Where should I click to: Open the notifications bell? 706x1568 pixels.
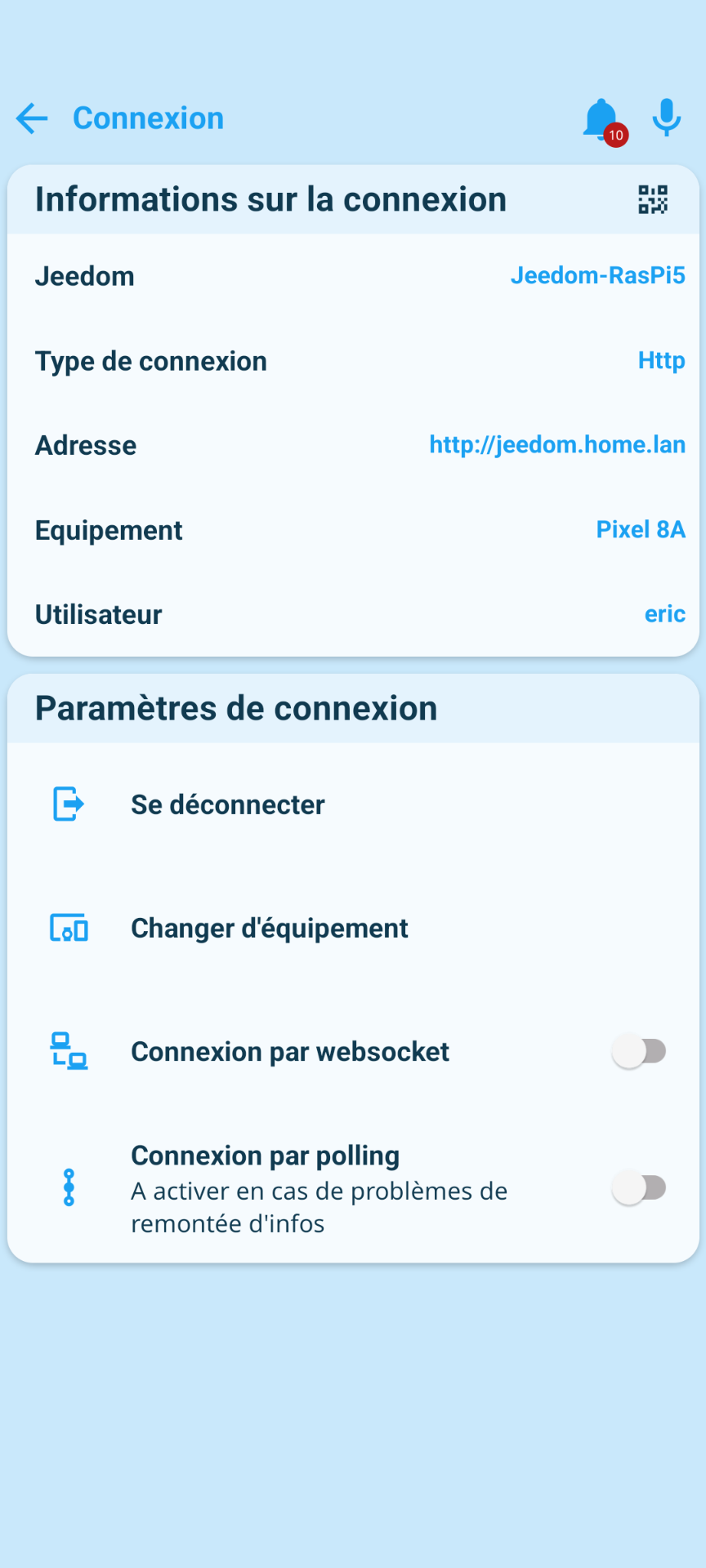tap(601, 120)
